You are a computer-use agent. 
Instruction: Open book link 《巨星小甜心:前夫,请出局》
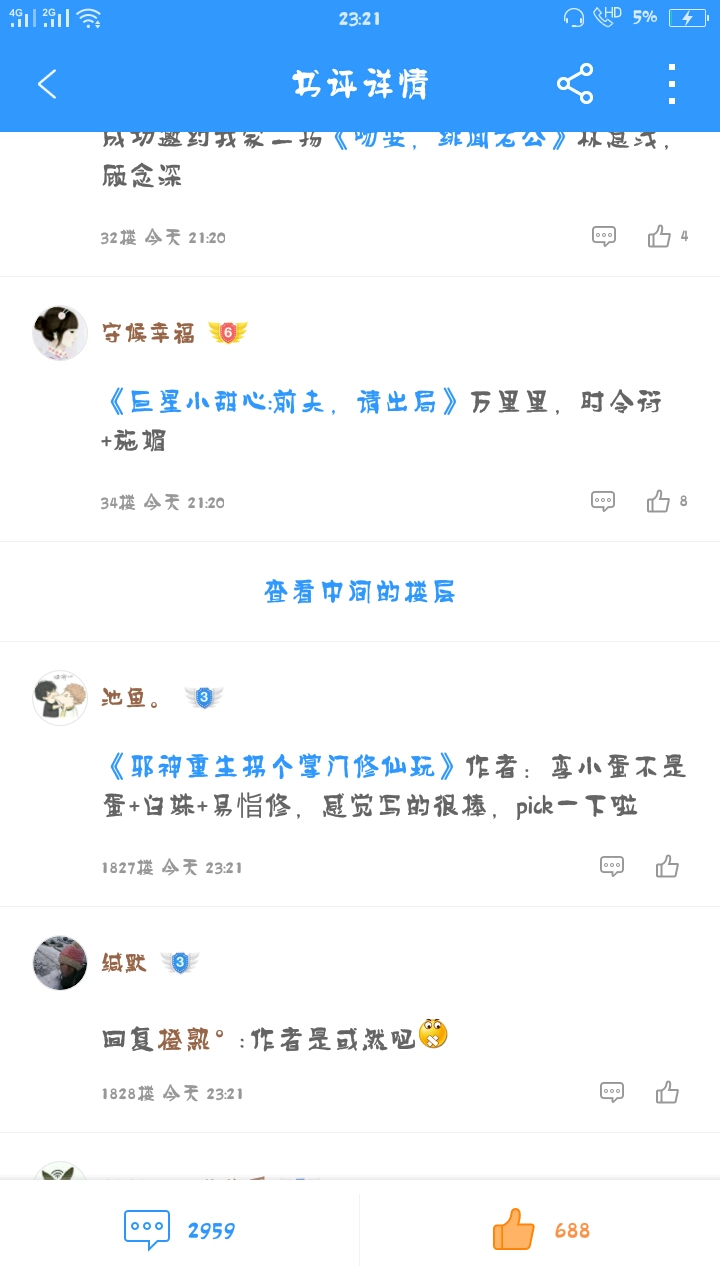(x=284, y=402)
